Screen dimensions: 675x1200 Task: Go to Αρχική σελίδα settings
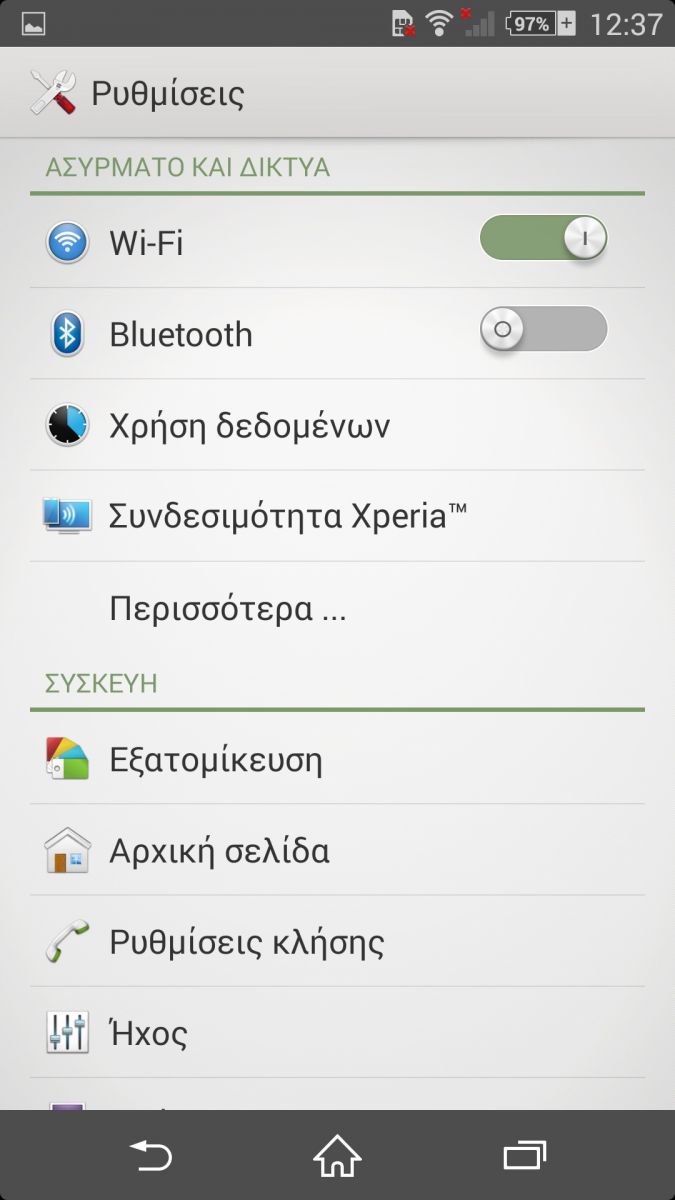337,850
